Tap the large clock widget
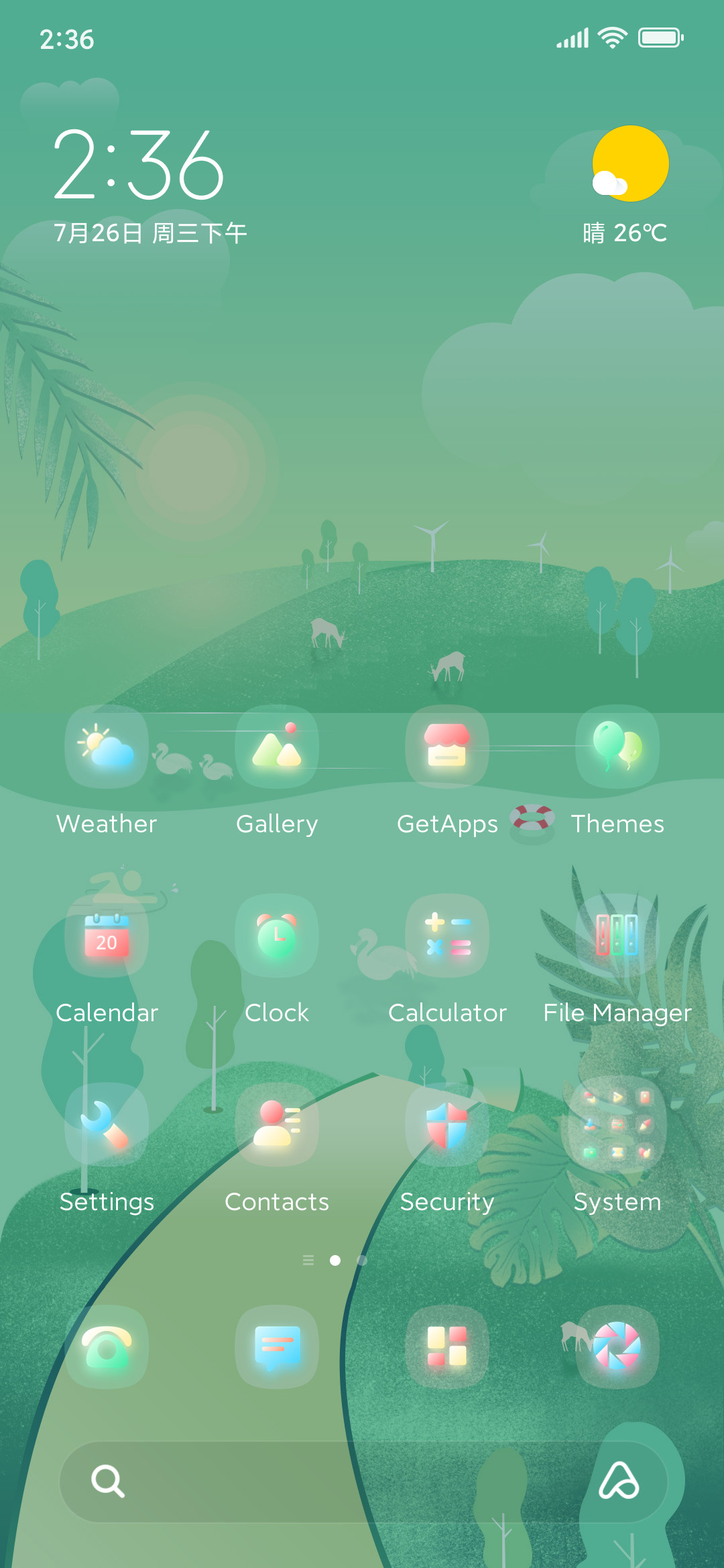Screen dimensions: 724x1568 (x=139, y=165)
